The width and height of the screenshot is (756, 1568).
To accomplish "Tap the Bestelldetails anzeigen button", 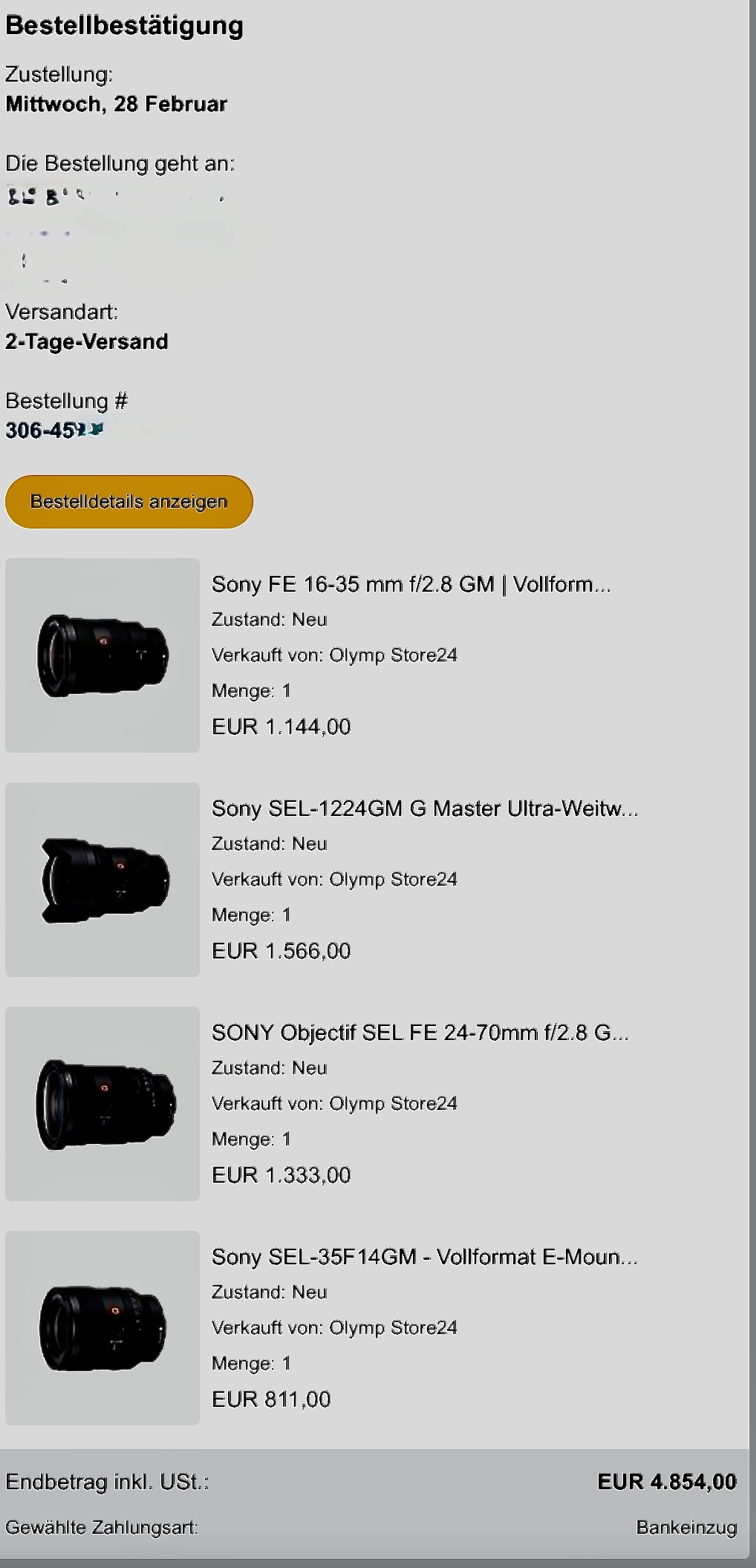I will tap(128, 502).
